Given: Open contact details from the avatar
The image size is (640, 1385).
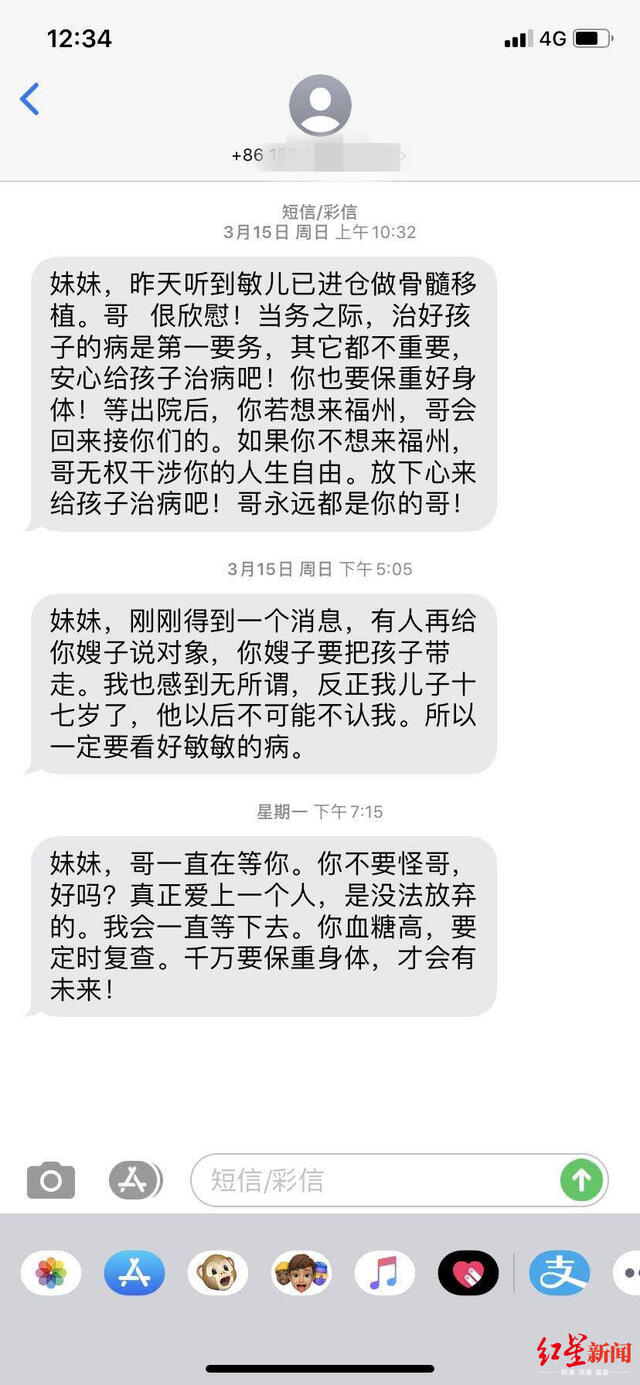Looking at the screenshot, I should point(320,106).
